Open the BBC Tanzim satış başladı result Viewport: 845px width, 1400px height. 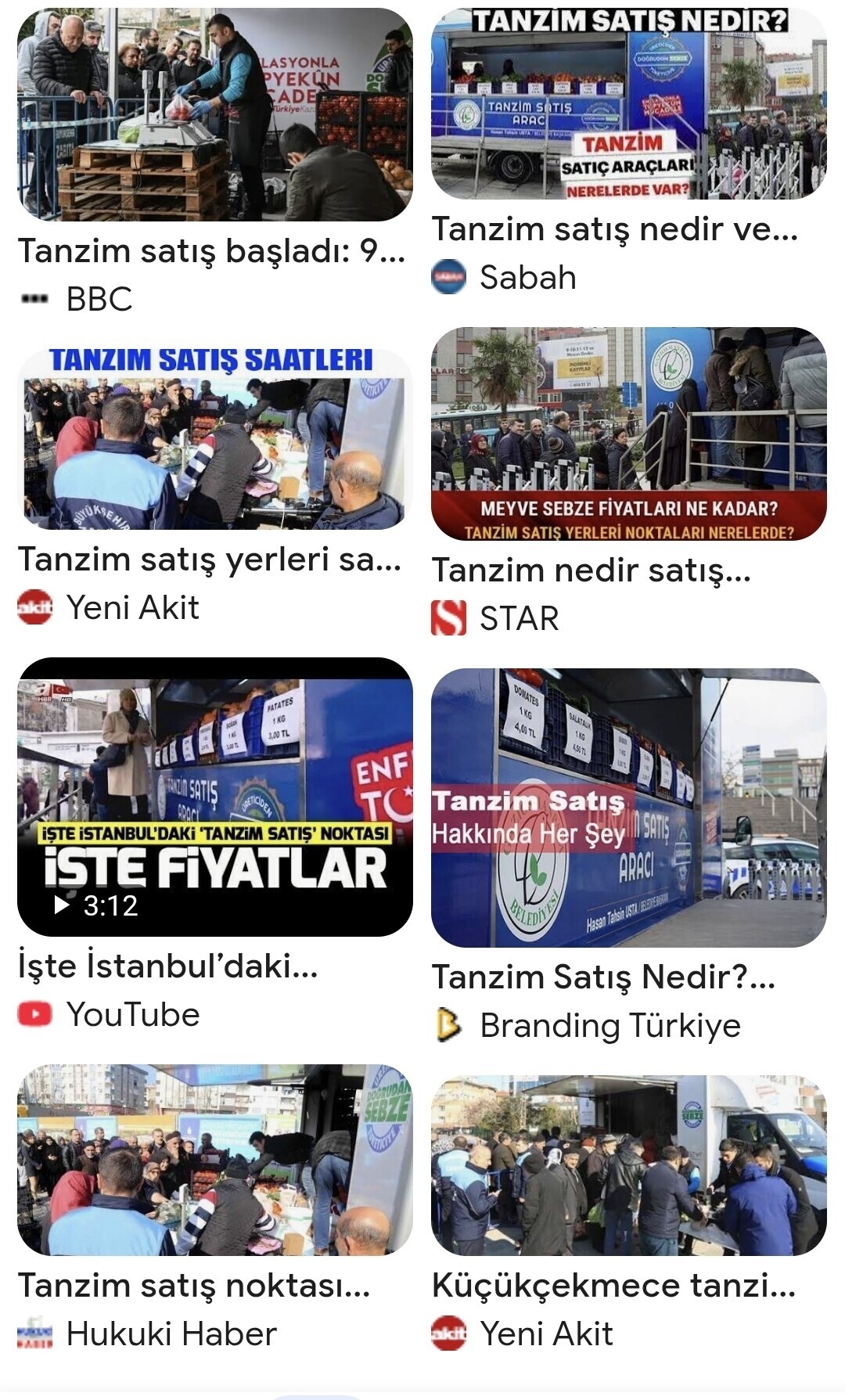pos(214,115)
